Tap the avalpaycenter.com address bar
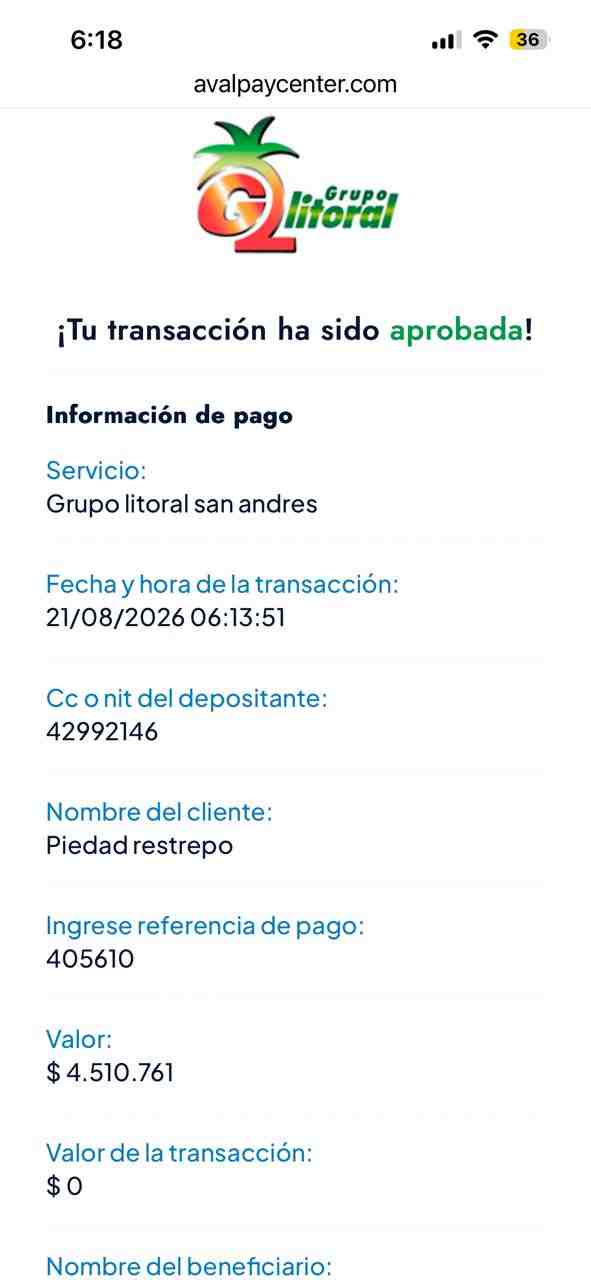591x1280 pixels. 295,85
